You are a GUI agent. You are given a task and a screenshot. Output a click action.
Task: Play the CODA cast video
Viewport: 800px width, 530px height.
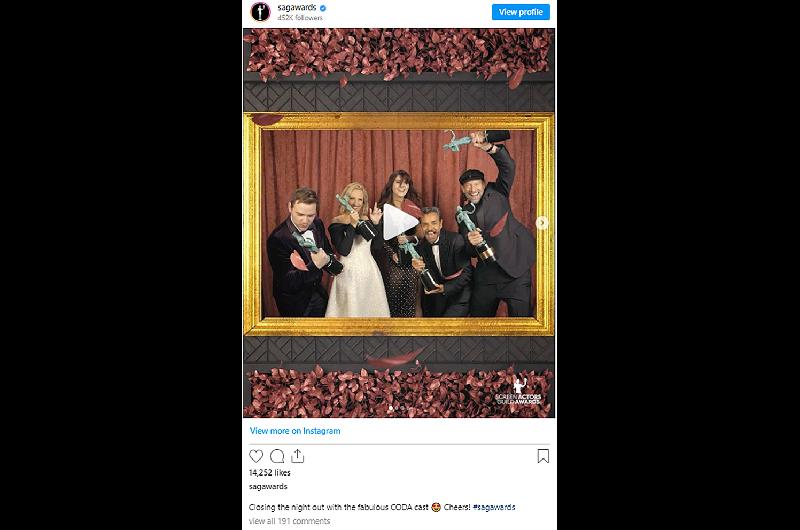[399, 222]
